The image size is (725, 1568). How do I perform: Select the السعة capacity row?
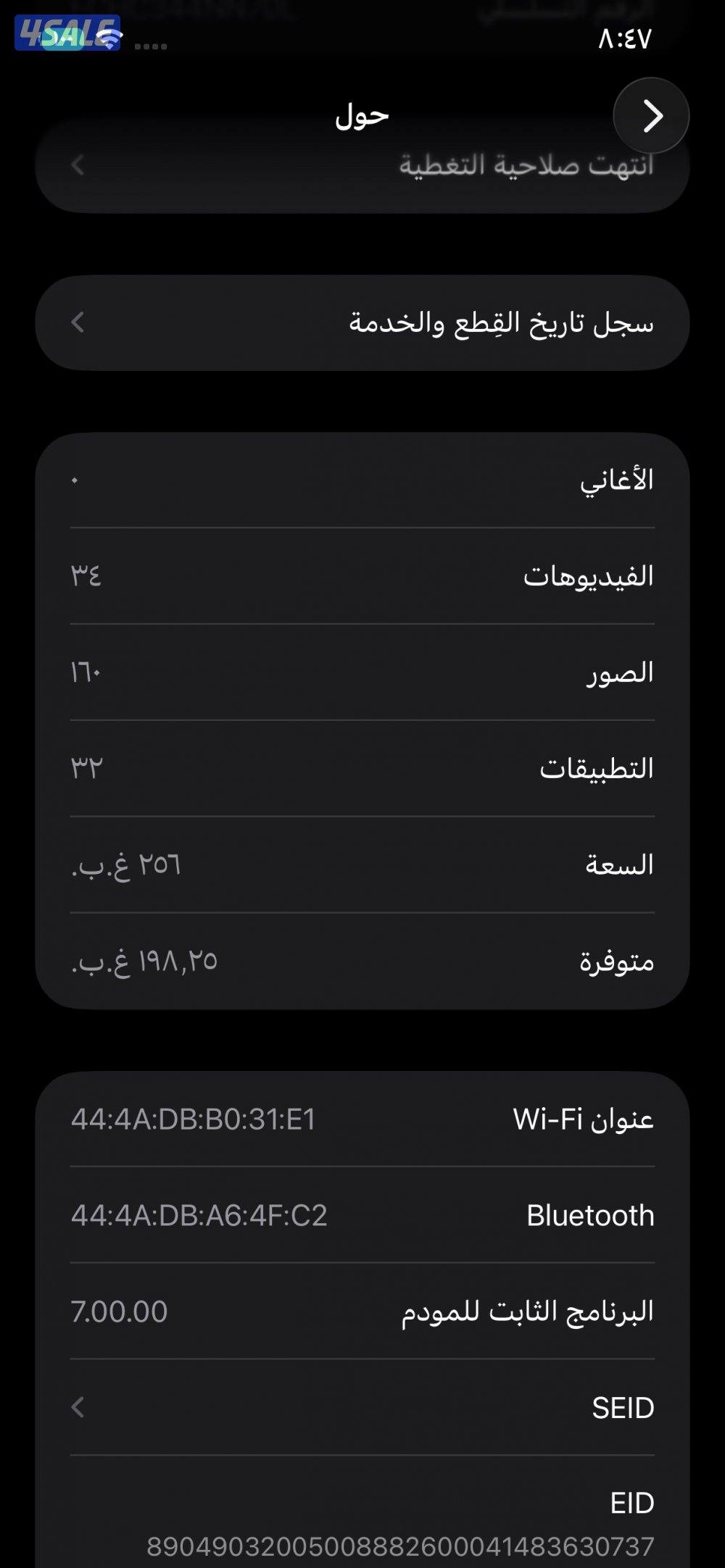click(x=362, y=866)
